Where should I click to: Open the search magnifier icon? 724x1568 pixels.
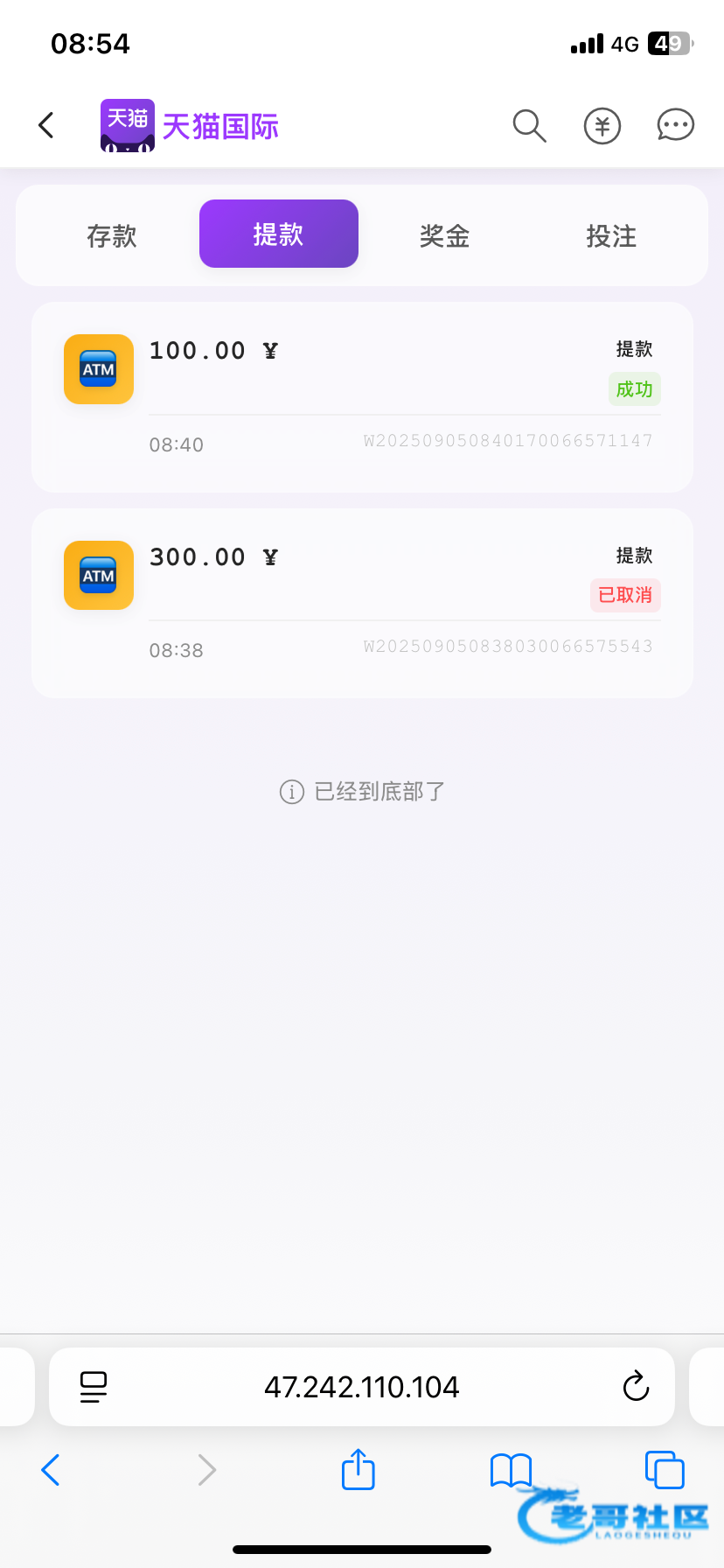point(529,126)
